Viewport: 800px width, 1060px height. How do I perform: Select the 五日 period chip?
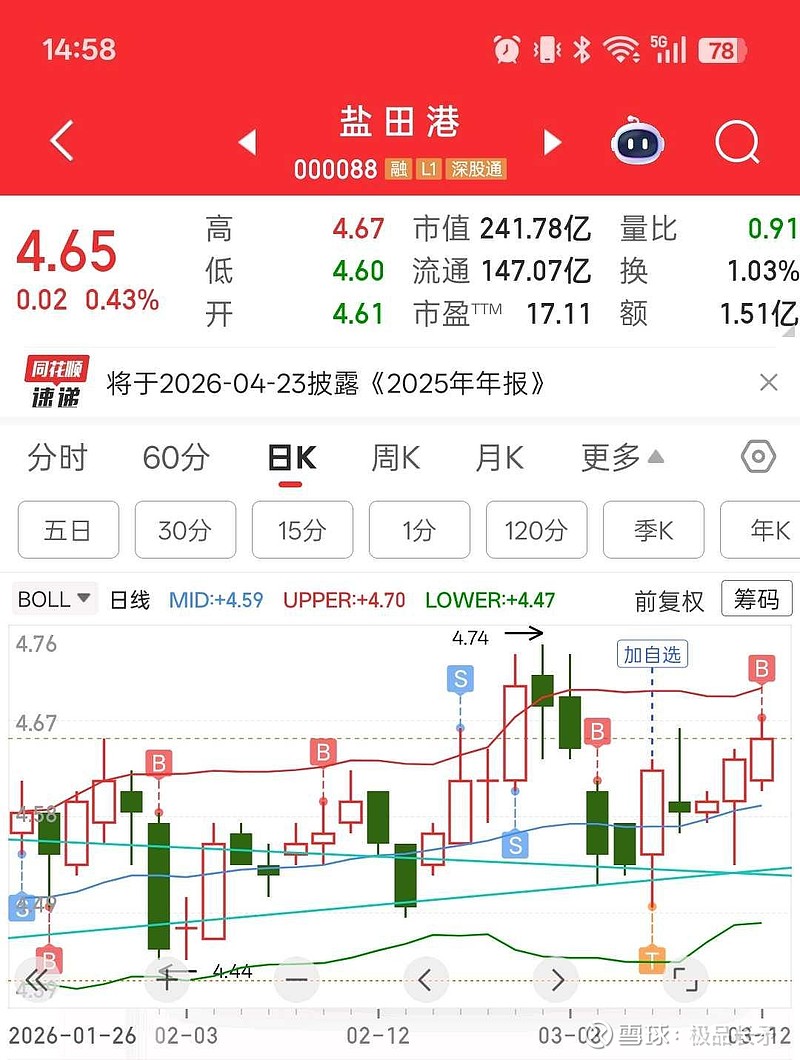point(68,530)
